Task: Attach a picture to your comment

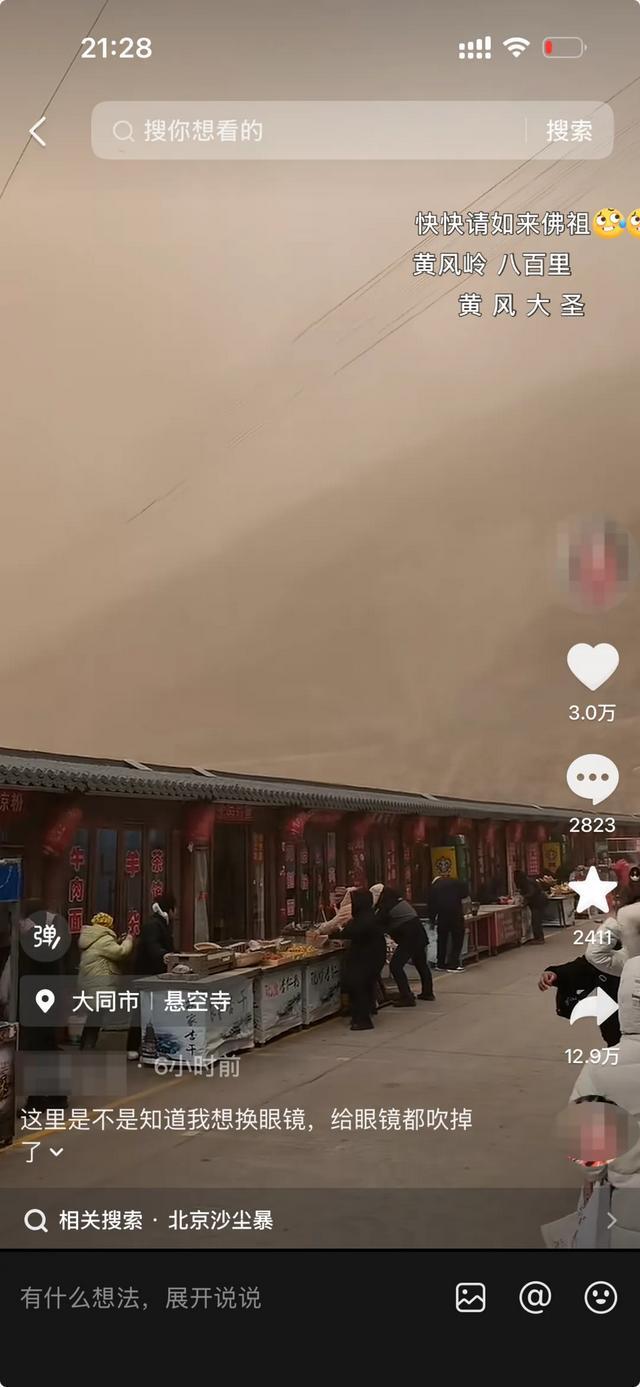Action: [470, 1298]
